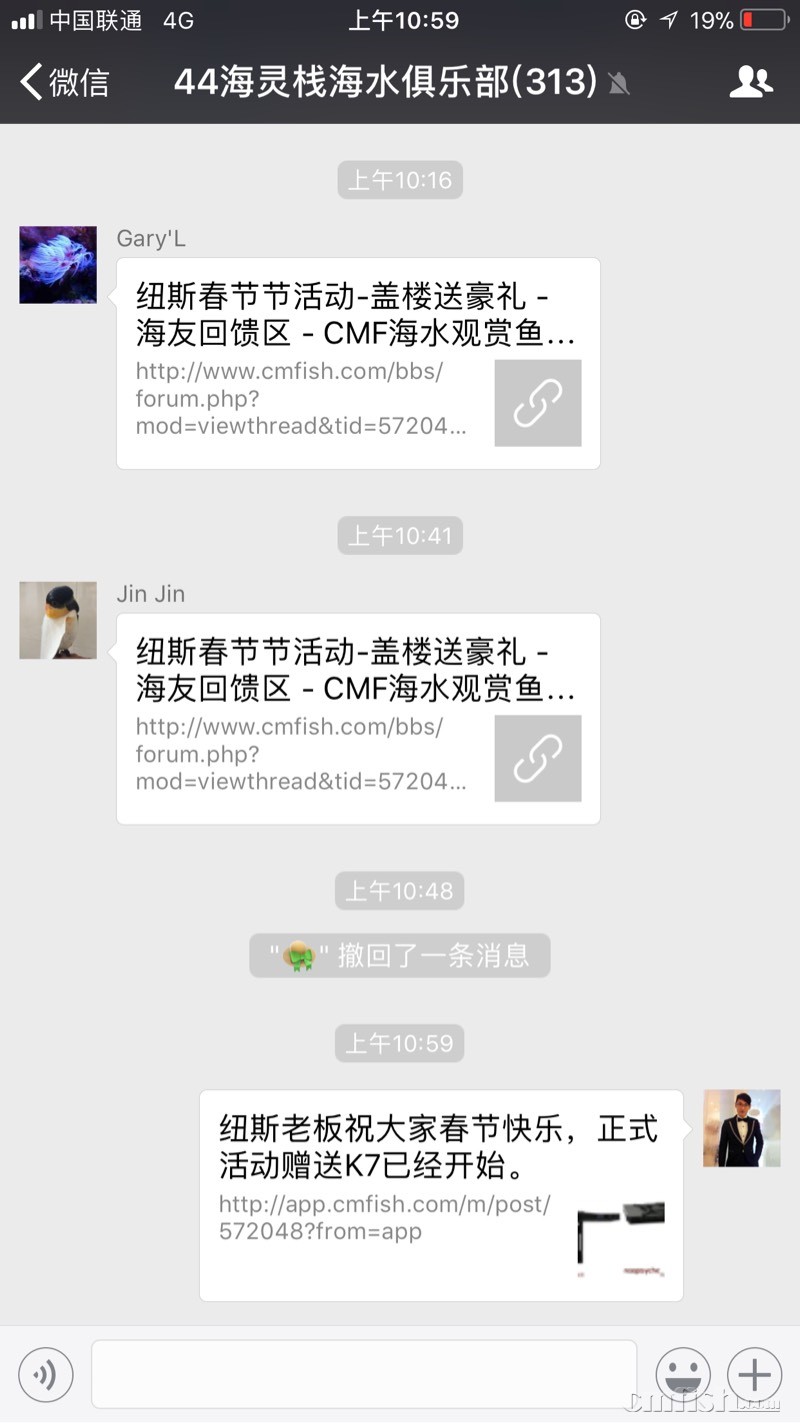View Gary'L's profile avatar
This screenshot has width=800, height=1423.
point(58,265)
